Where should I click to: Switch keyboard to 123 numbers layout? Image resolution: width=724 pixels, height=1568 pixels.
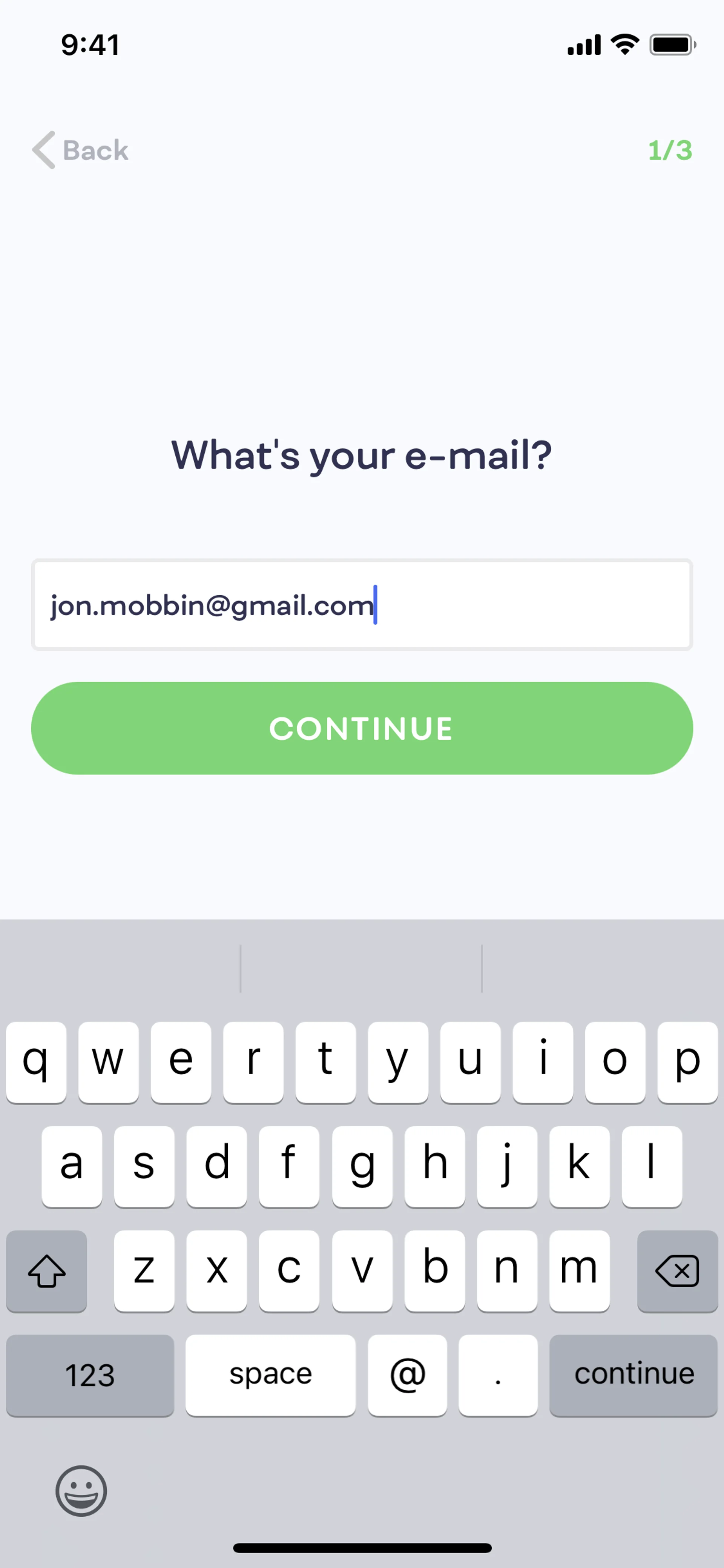click(90, 1374)
